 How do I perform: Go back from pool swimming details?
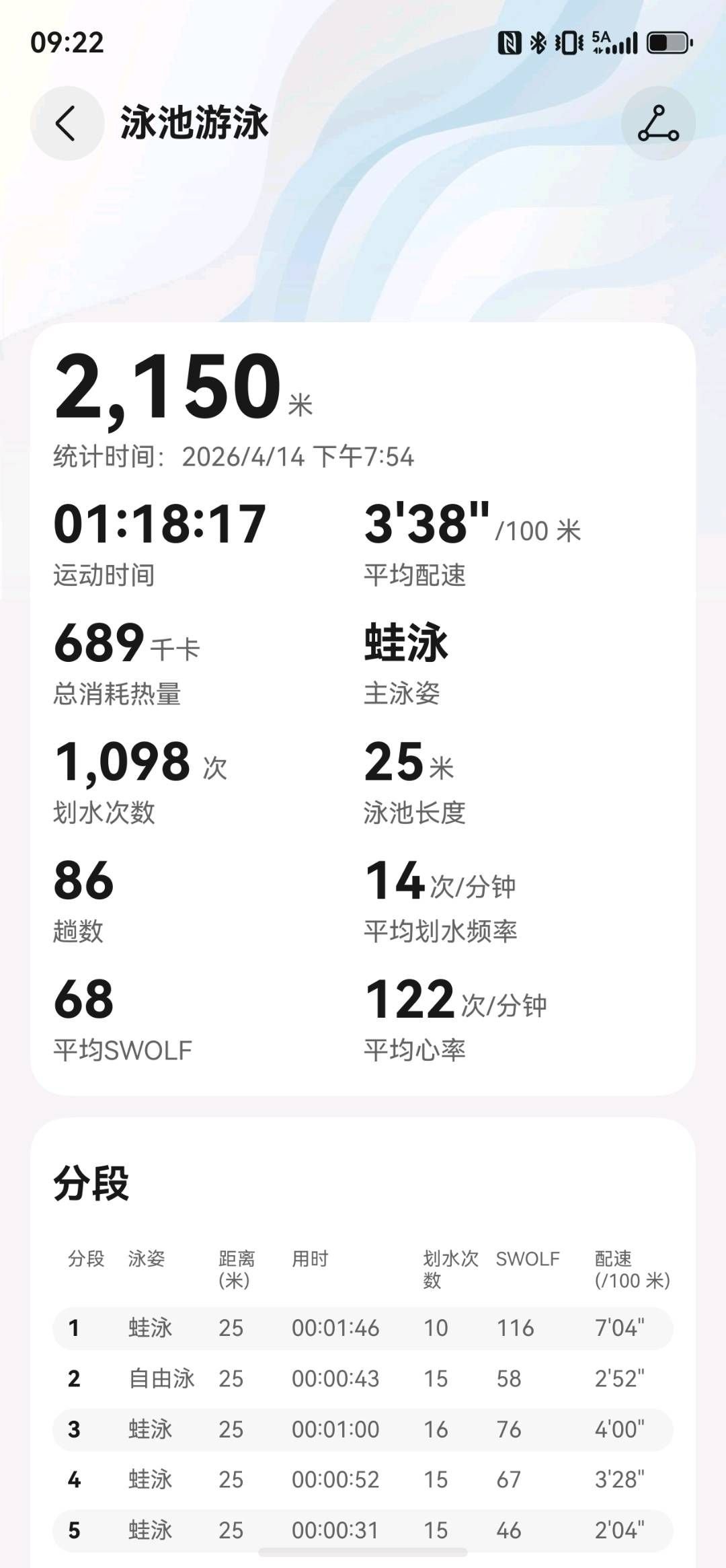tap(67, 124)
